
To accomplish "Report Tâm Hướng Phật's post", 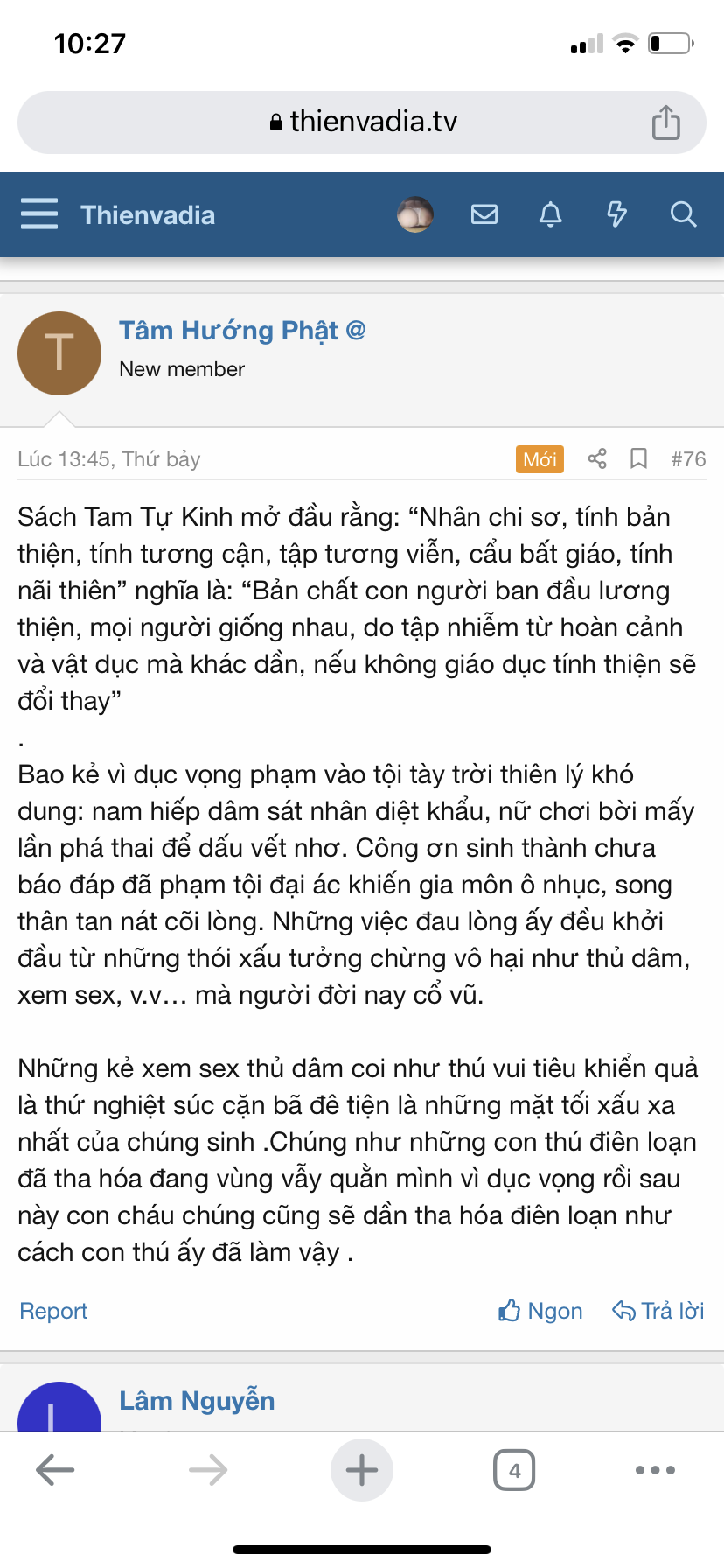I will [53, 1311].
